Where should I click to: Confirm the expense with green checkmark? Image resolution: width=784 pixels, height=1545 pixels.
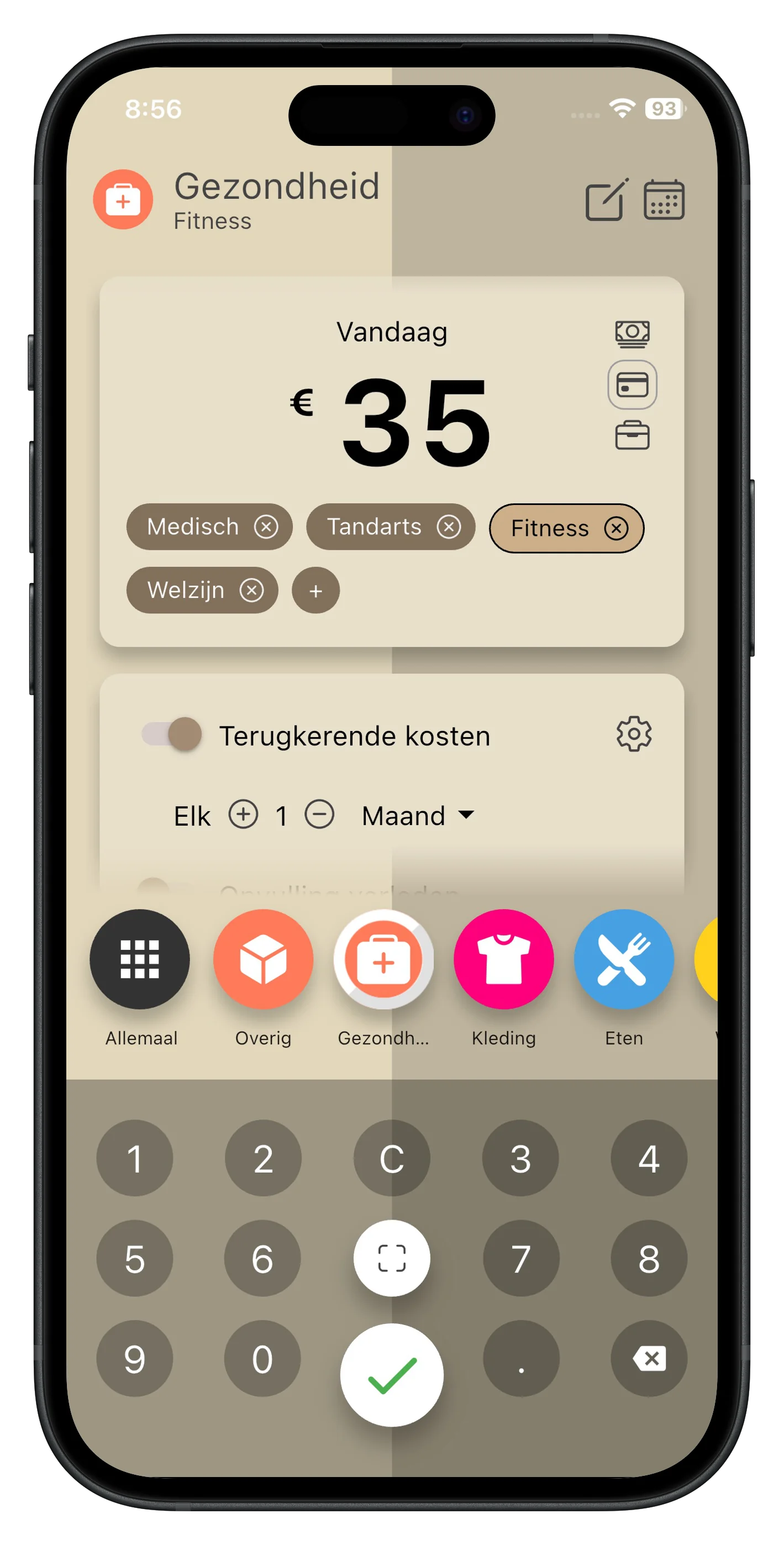tap(392, 1375)
